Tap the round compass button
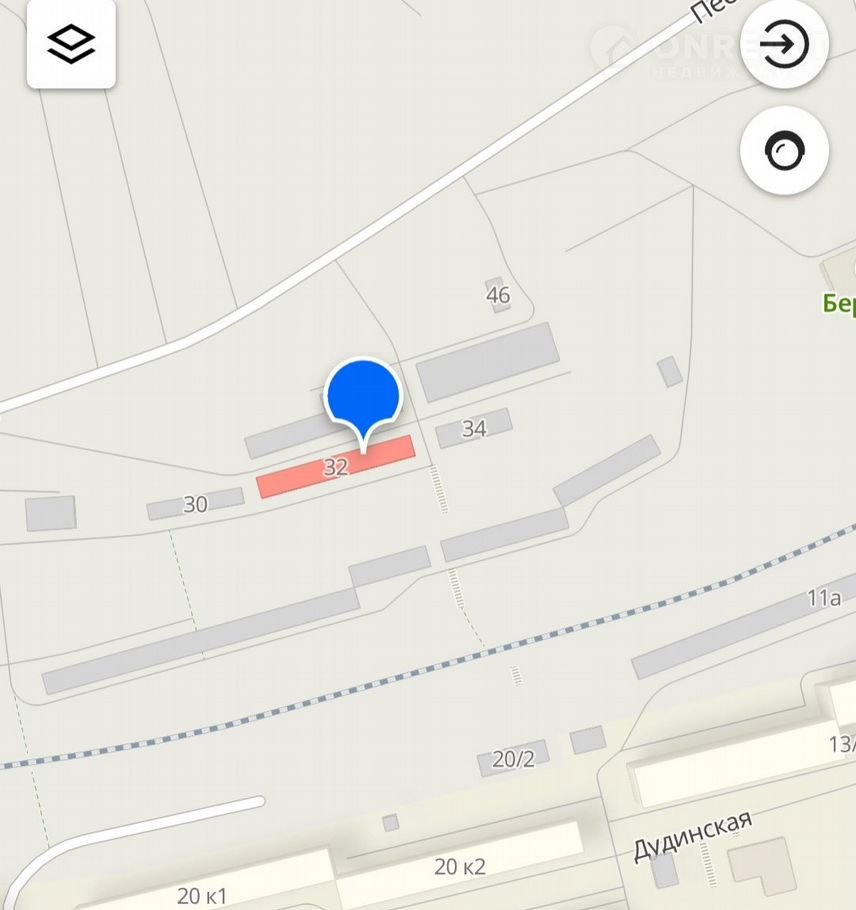This screenshot has height=910, width=856. pos(784,151)
